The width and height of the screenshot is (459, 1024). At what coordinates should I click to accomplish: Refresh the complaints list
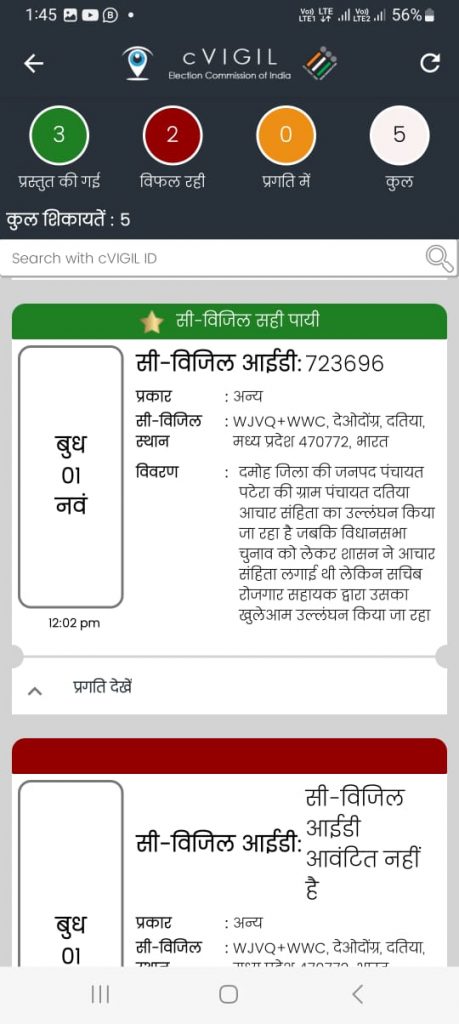(x=429, y=63)
